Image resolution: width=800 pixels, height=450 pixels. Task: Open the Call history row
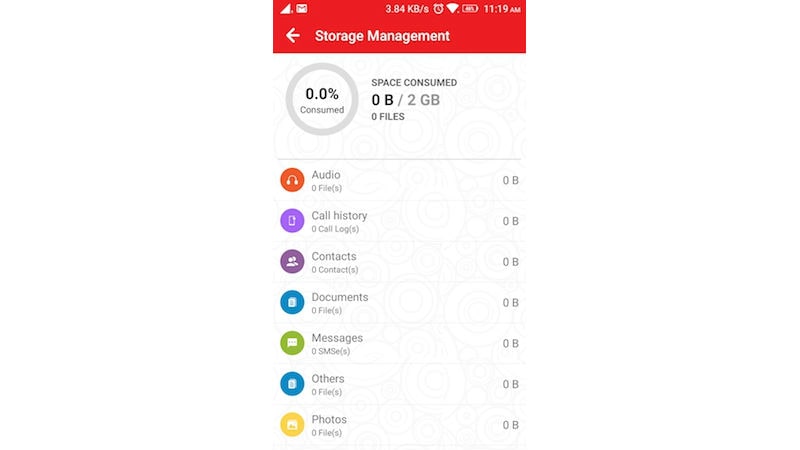tap(399, 221)
